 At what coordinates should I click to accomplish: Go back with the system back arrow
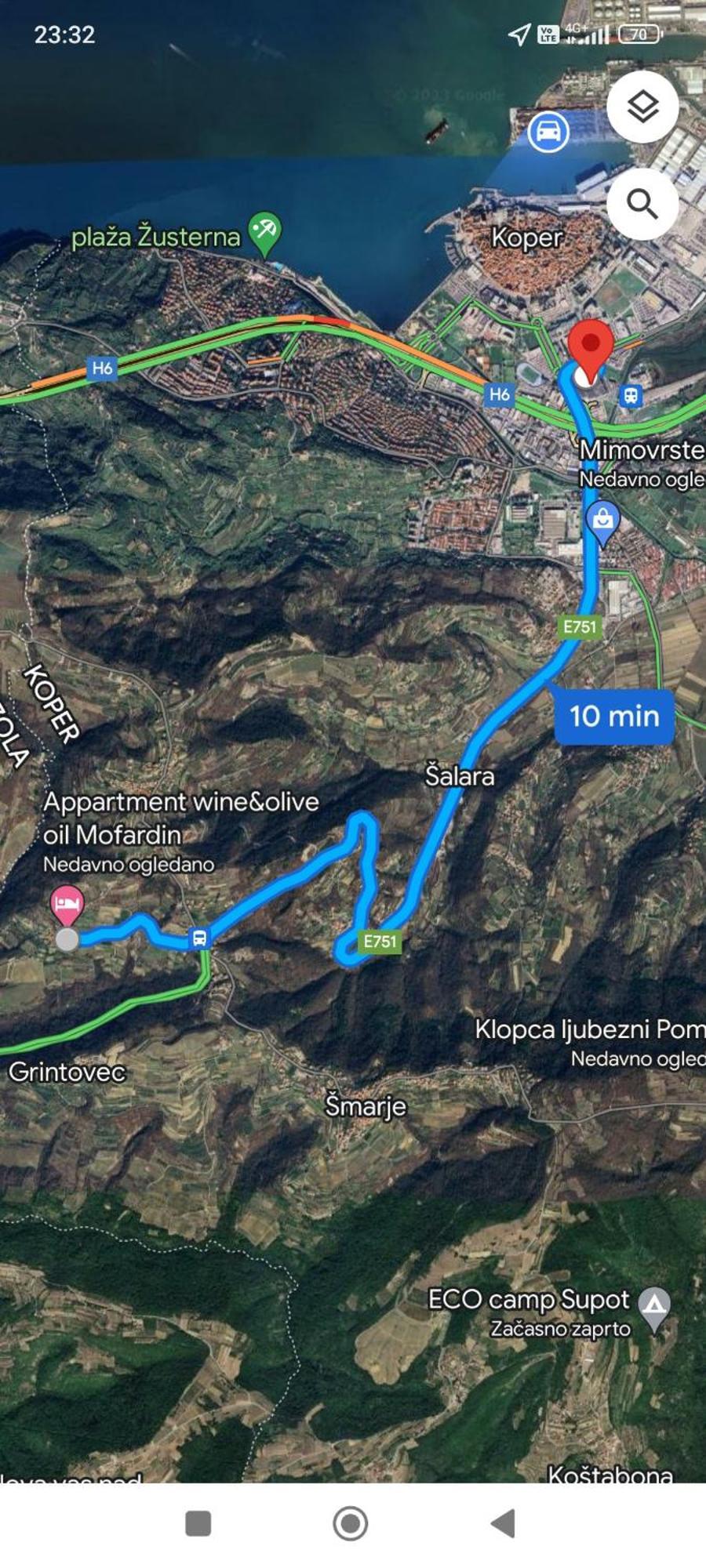(x=503, y=1523)
